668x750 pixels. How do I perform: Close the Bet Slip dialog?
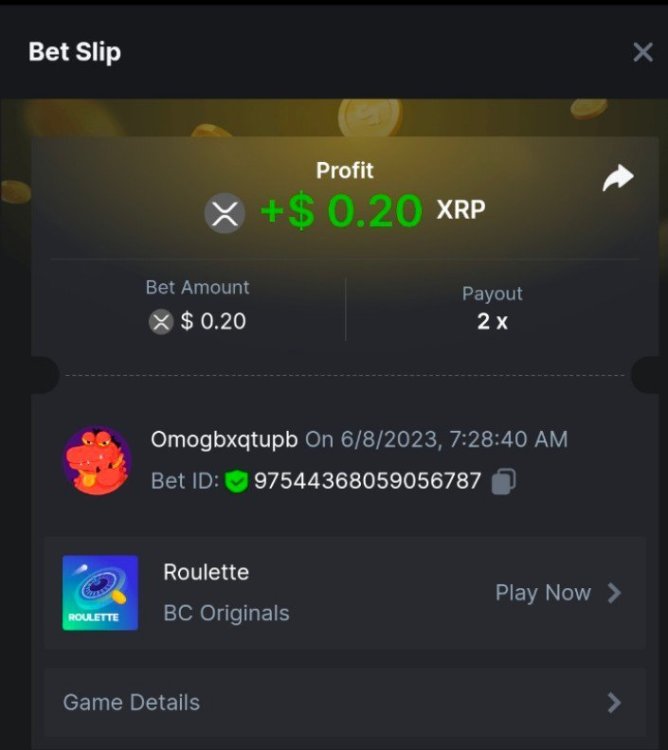(x=643, y=52)
